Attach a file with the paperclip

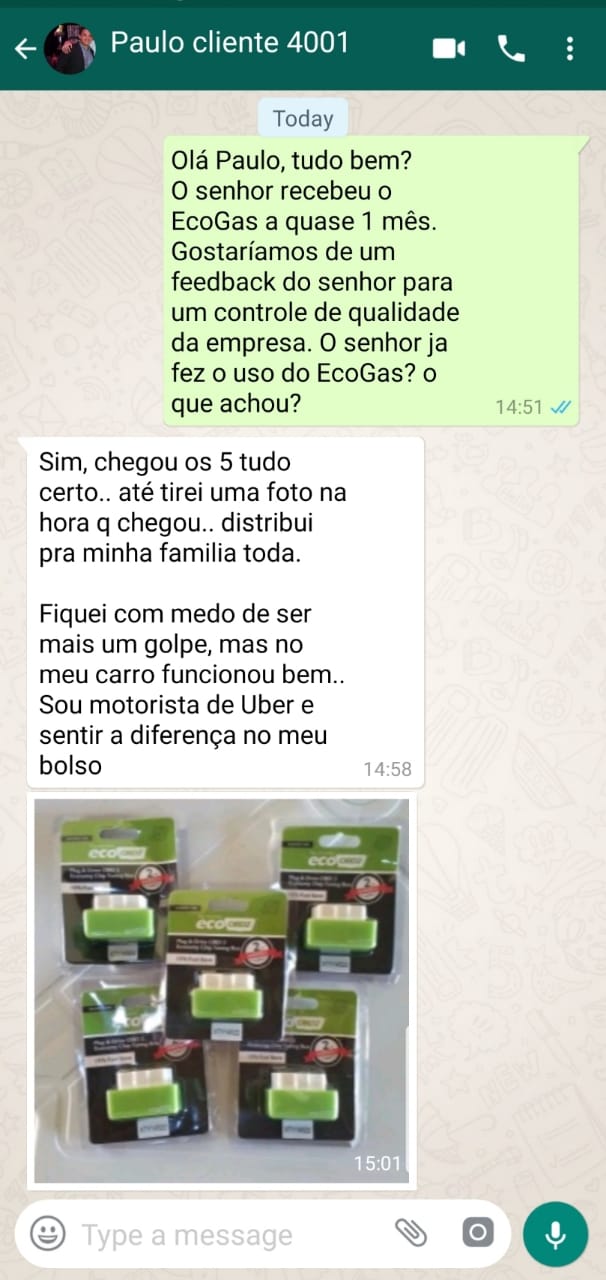point(411,1233)
